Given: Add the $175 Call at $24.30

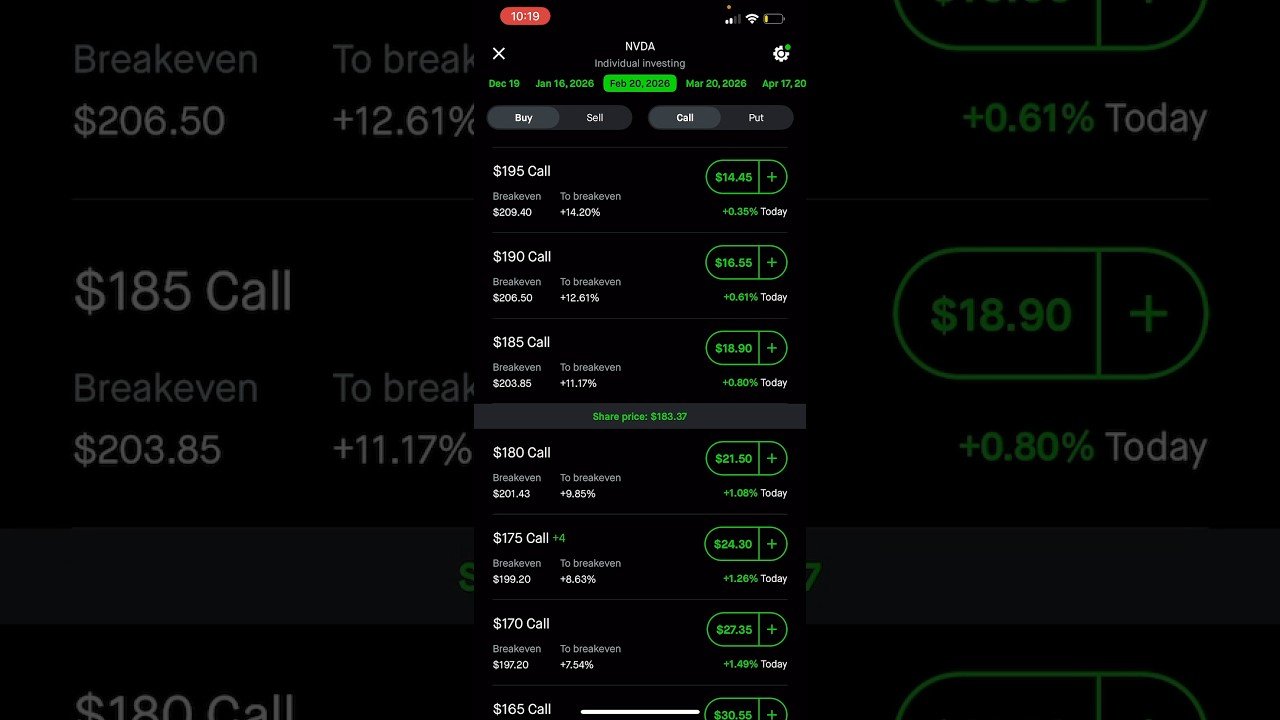Looking at the screenshot, I should (772, 544).
